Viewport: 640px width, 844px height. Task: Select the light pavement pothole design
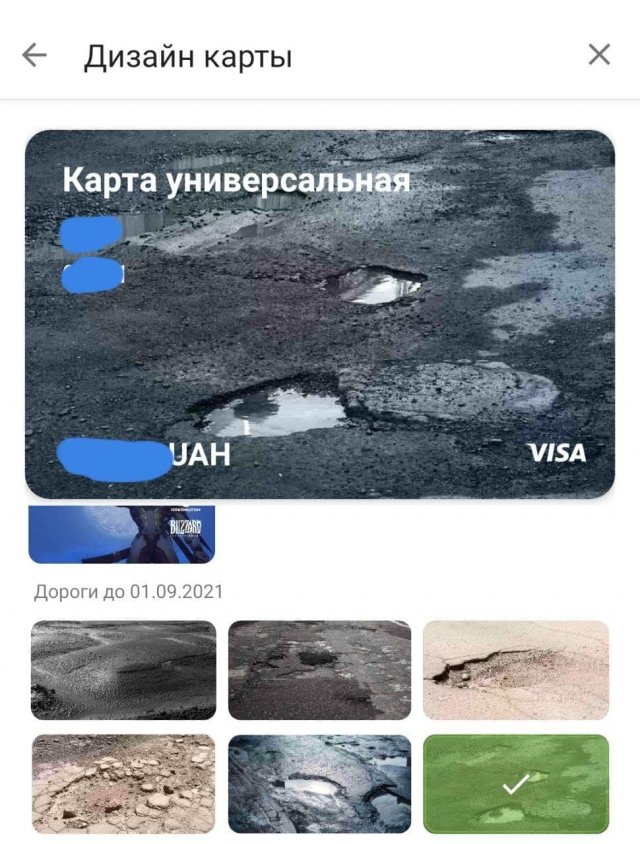coord(515,670)
